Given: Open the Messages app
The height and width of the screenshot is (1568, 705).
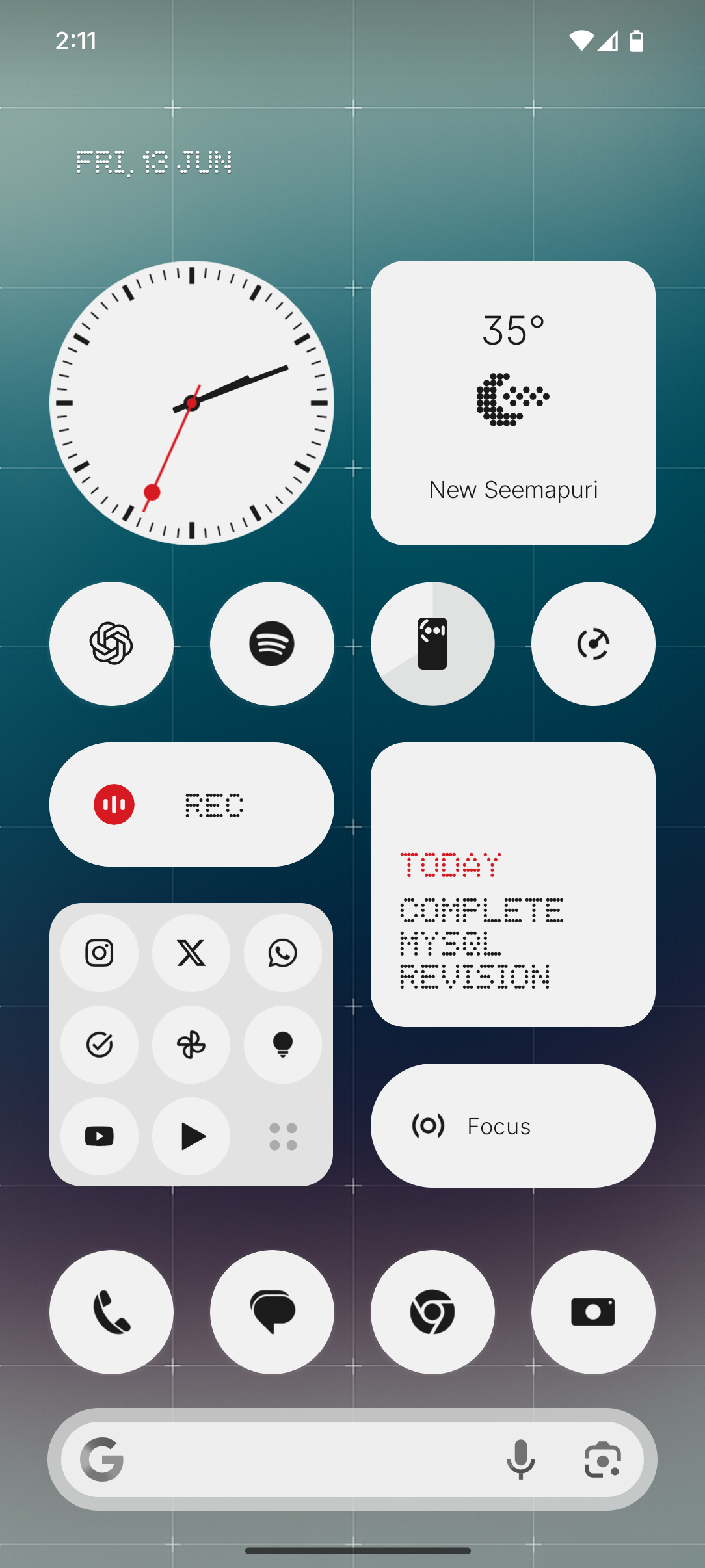Looking at the screenshot, I should tap(272, 1312).
